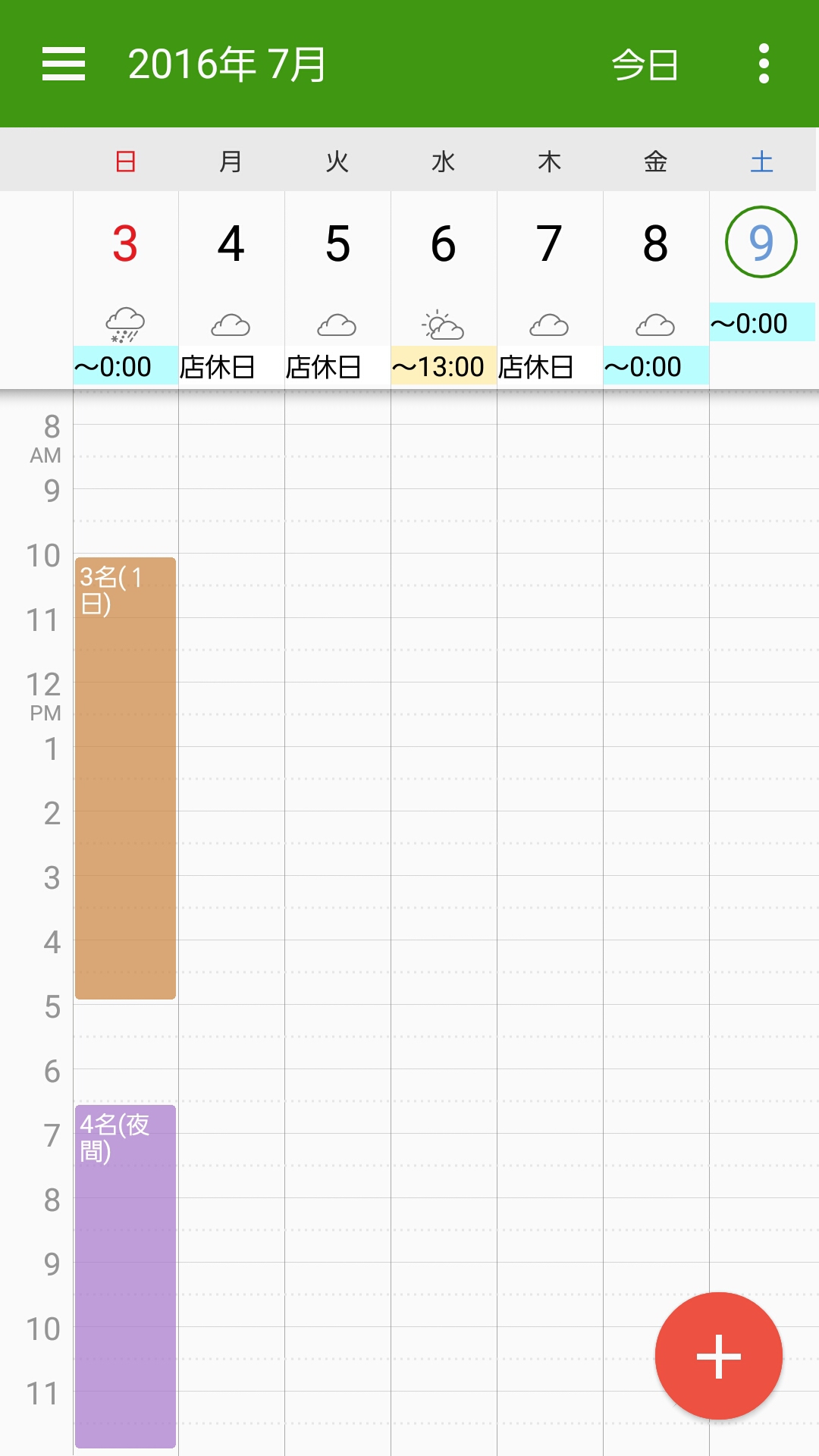The image size is (819, 1456).
Task: Select Wednesday the 6th
Action: coord(444,244)
